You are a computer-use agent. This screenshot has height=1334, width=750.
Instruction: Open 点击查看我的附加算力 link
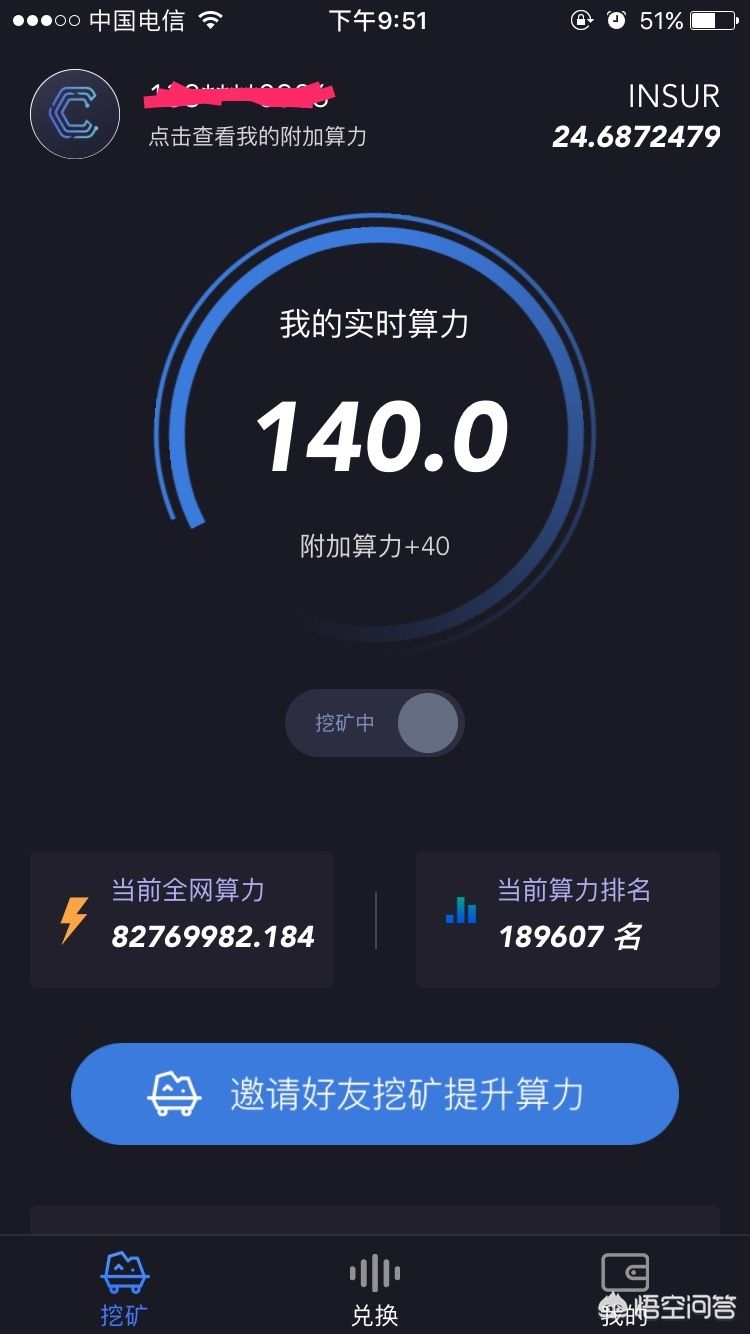click(257, 137)
